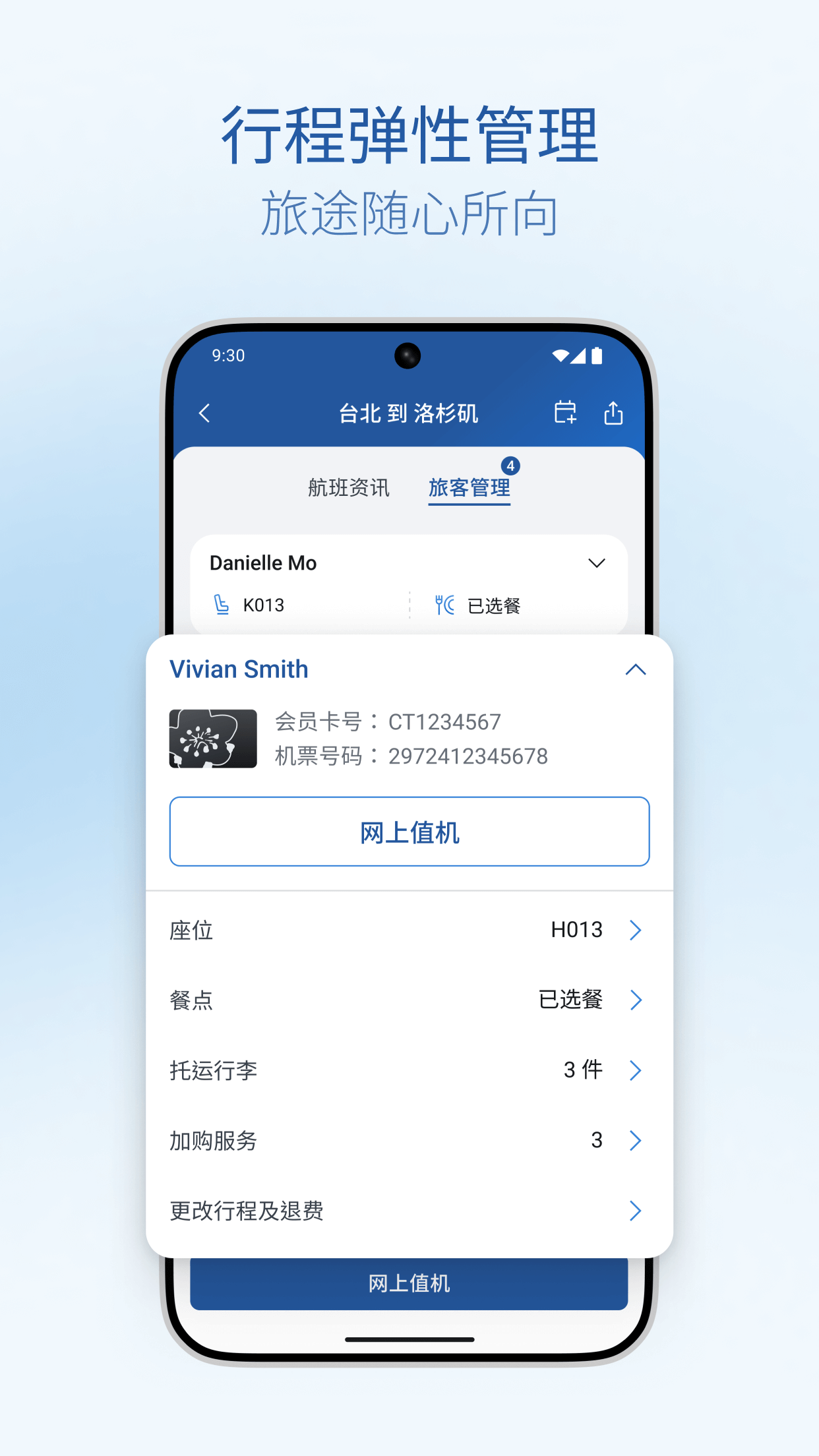Viewport: 819px width, 1456px height.
Task: Open 托运行李 baggage details showing 3 件
Action: point(409,1070)
